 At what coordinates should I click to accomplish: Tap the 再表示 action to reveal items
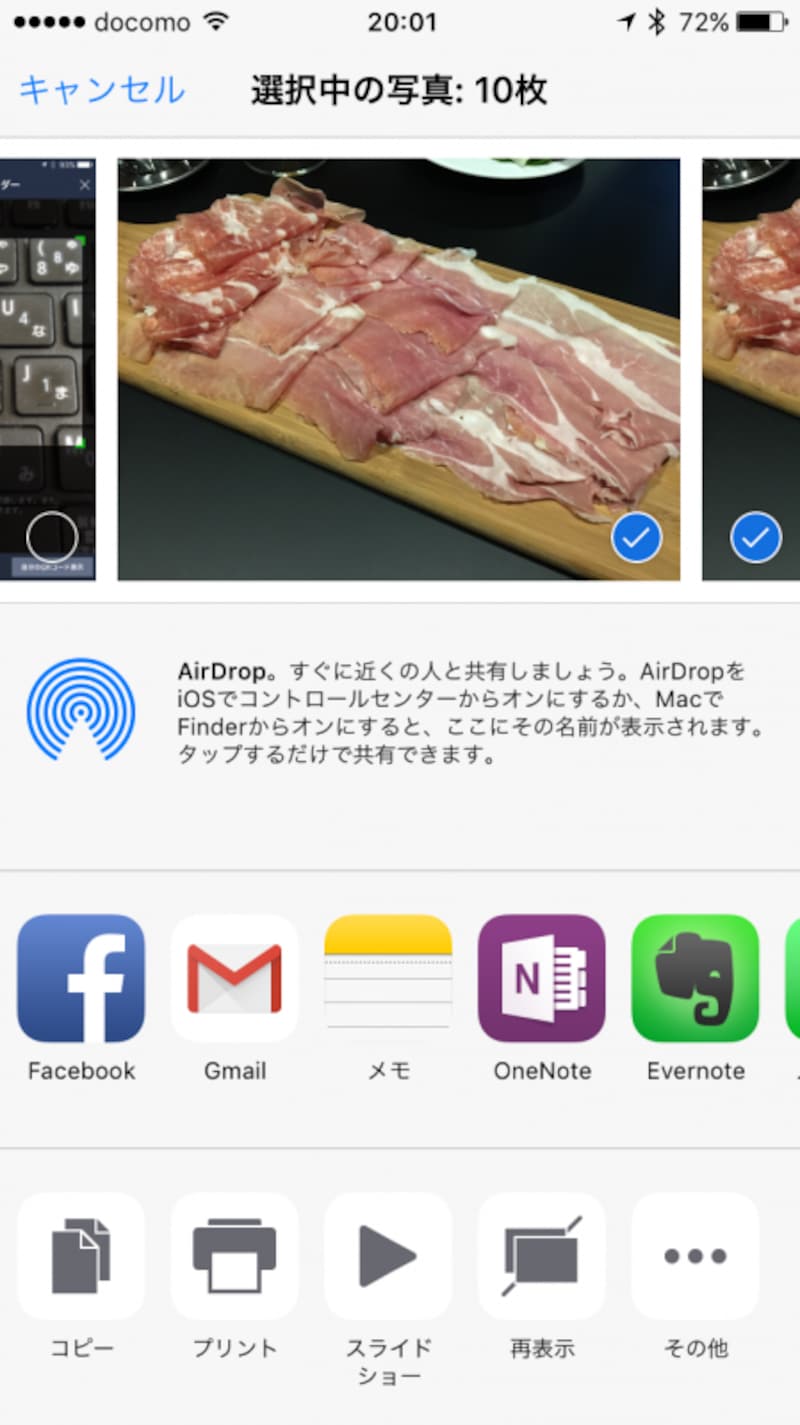pos(541,1256)
